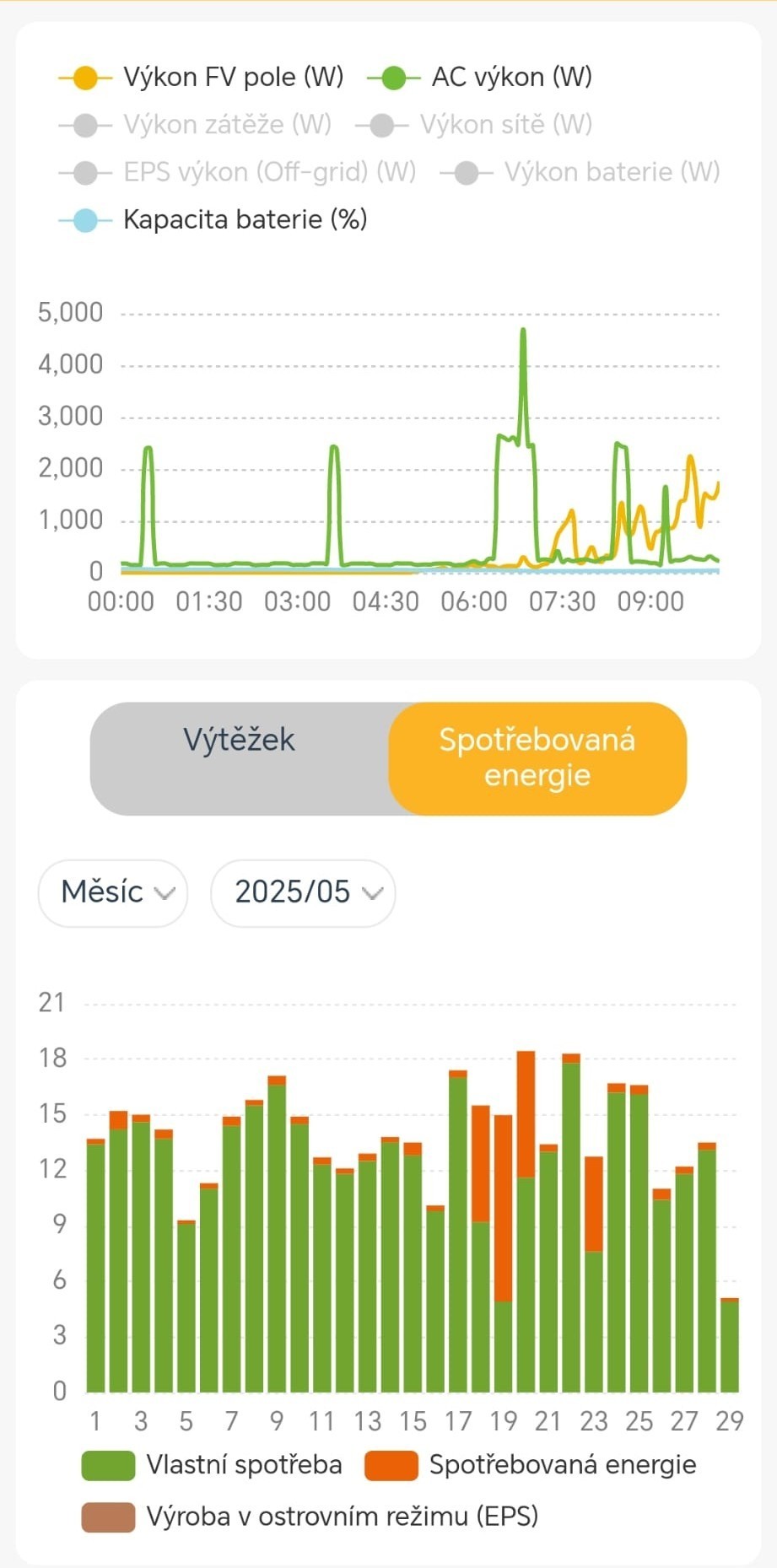Image resolution: width=777 pixels, height=1568 pixels.
Task: Open the 2025/05 date picker
Action: tap(303, 892)
